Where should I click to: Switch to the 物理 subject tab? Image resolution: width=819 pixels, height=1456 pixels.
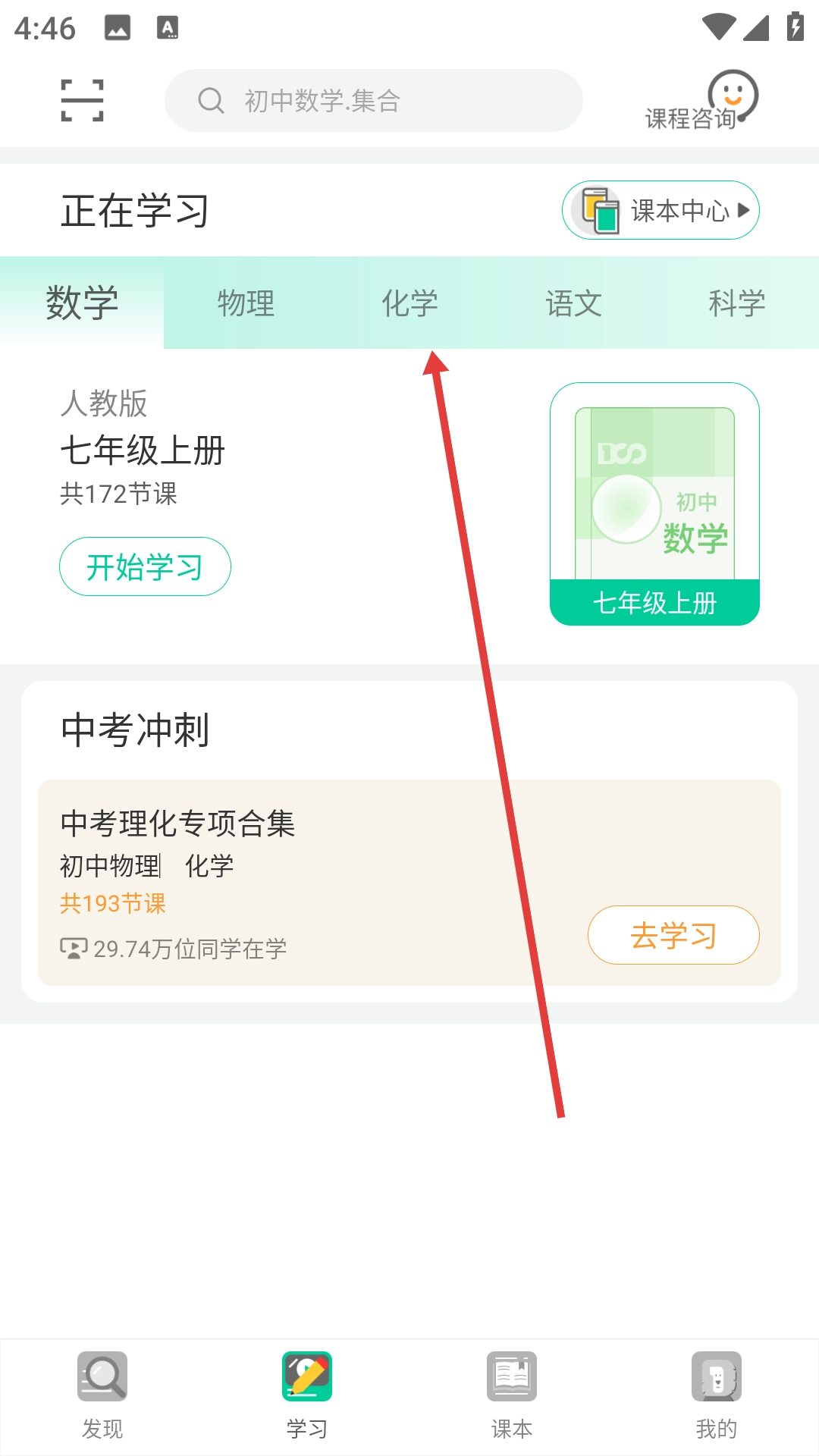pyautogui.click(x=246, y=303)
